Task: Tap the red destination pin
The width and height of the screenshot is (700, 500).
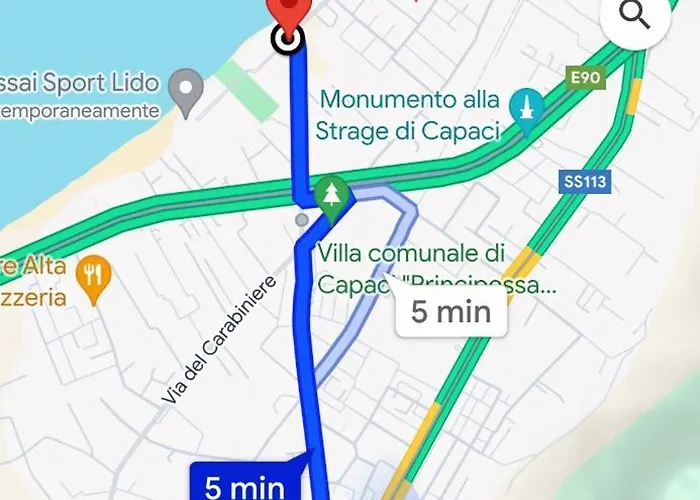Action: [x=288, y=13]
